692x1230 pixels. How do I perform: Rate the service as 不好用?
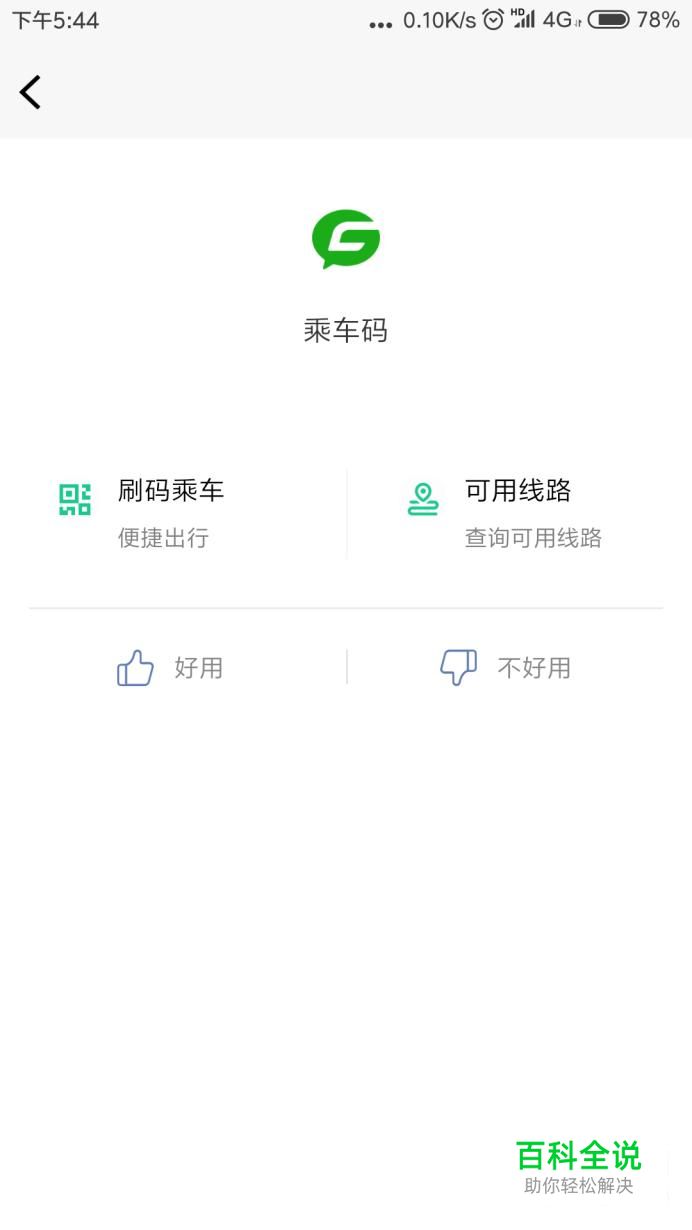[x=505, y=667]
